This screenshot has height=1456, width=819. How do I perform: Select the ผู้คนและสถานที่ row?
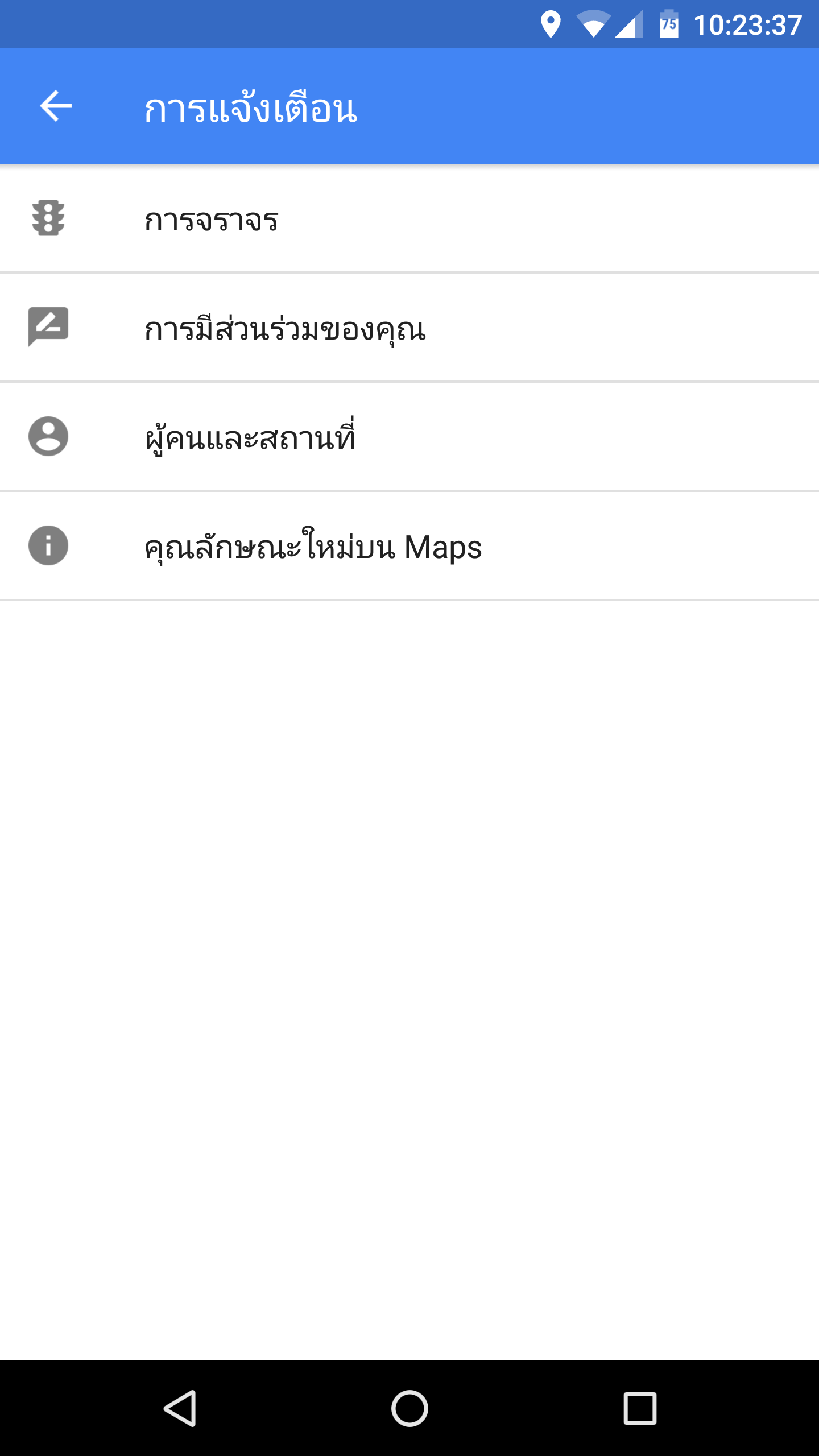click(409, 437)
